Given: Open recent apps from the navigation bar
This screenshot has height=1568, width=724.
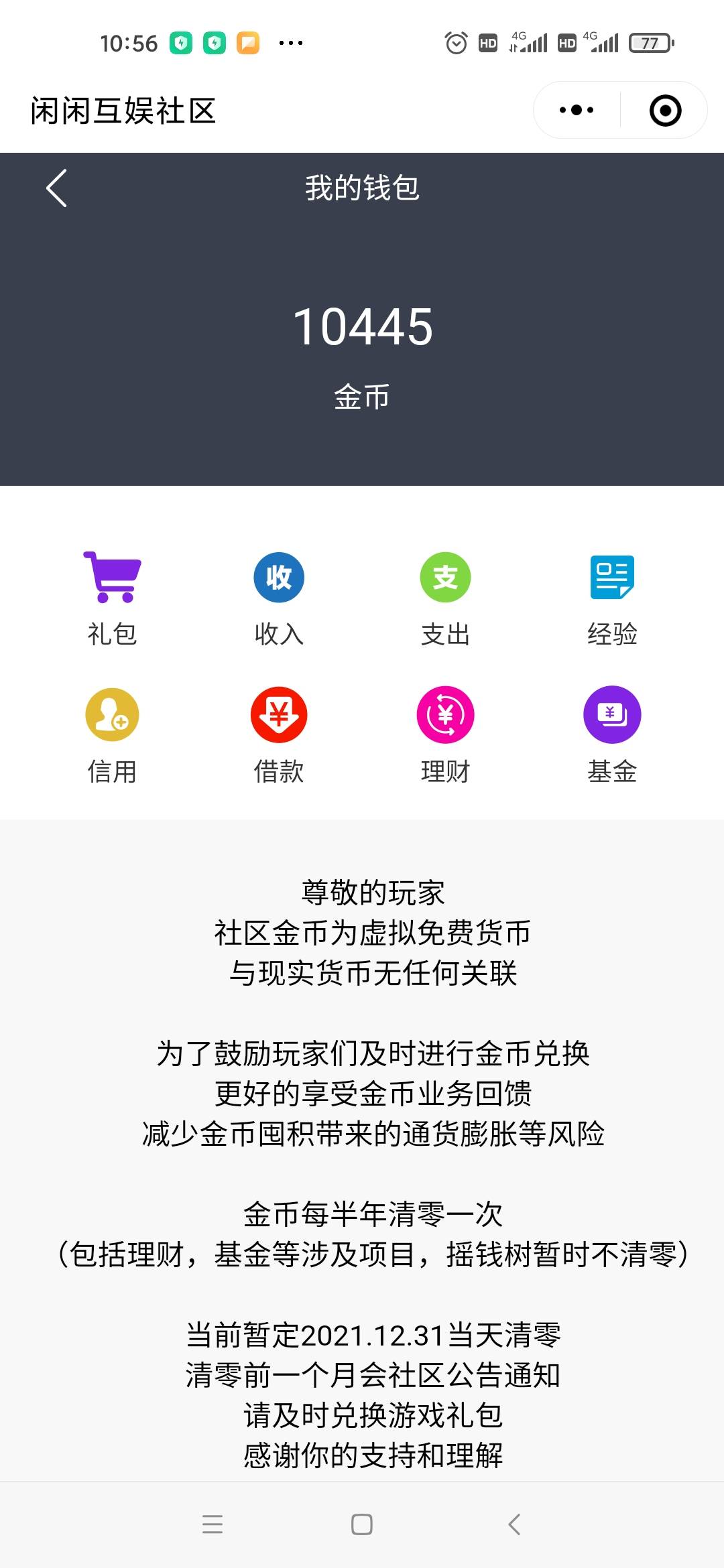Looking at the screenshot, I should click(213, 1524).
